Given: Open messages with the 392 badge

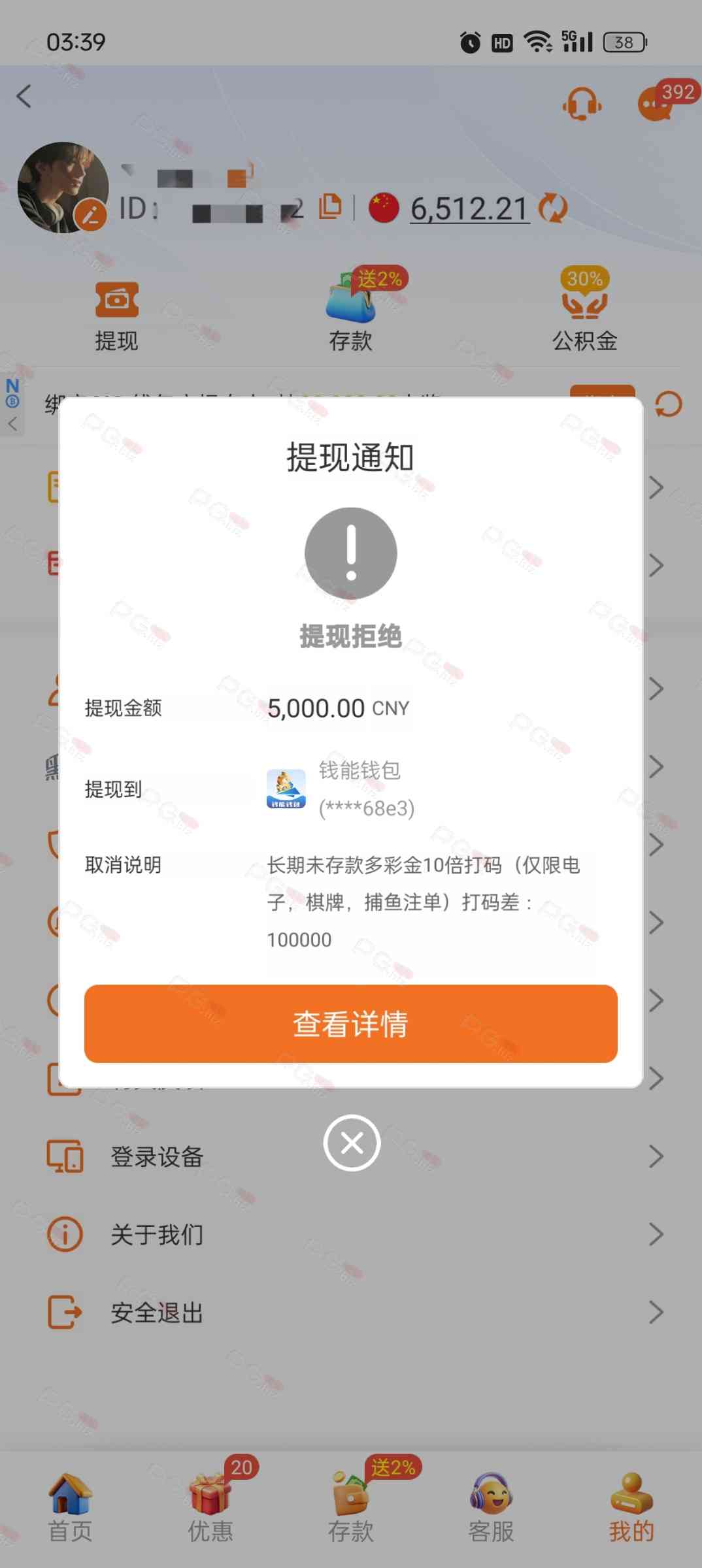Looking at the screenshot, I should 656,105.
